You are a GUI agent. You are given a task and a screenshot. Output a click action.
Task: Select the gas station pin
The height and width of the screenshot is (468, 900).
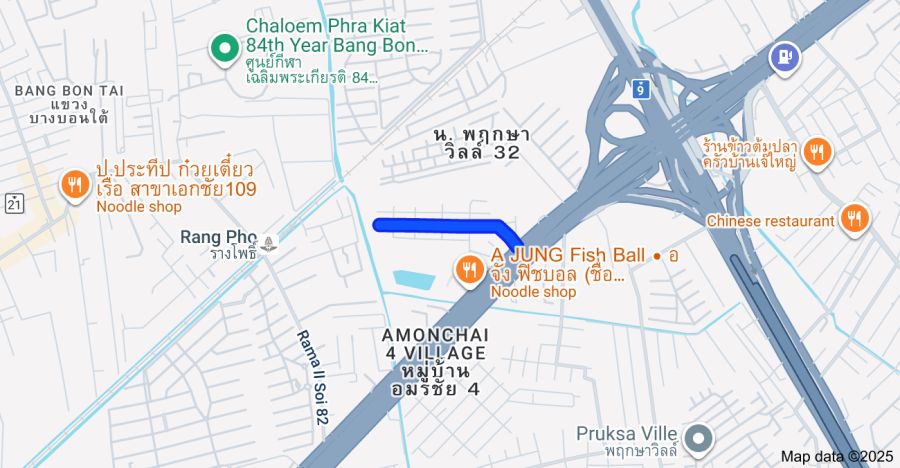click(784, 57)
